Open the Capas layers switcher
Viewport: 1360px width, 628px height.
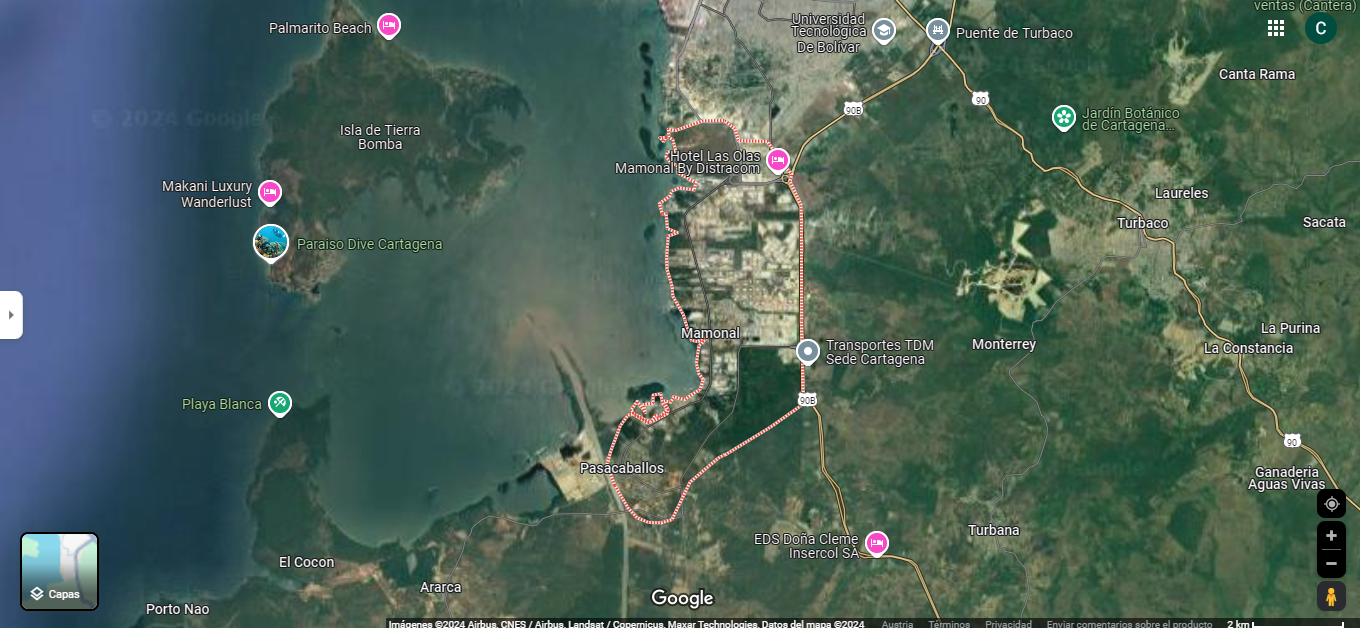(x=60, y=571)
